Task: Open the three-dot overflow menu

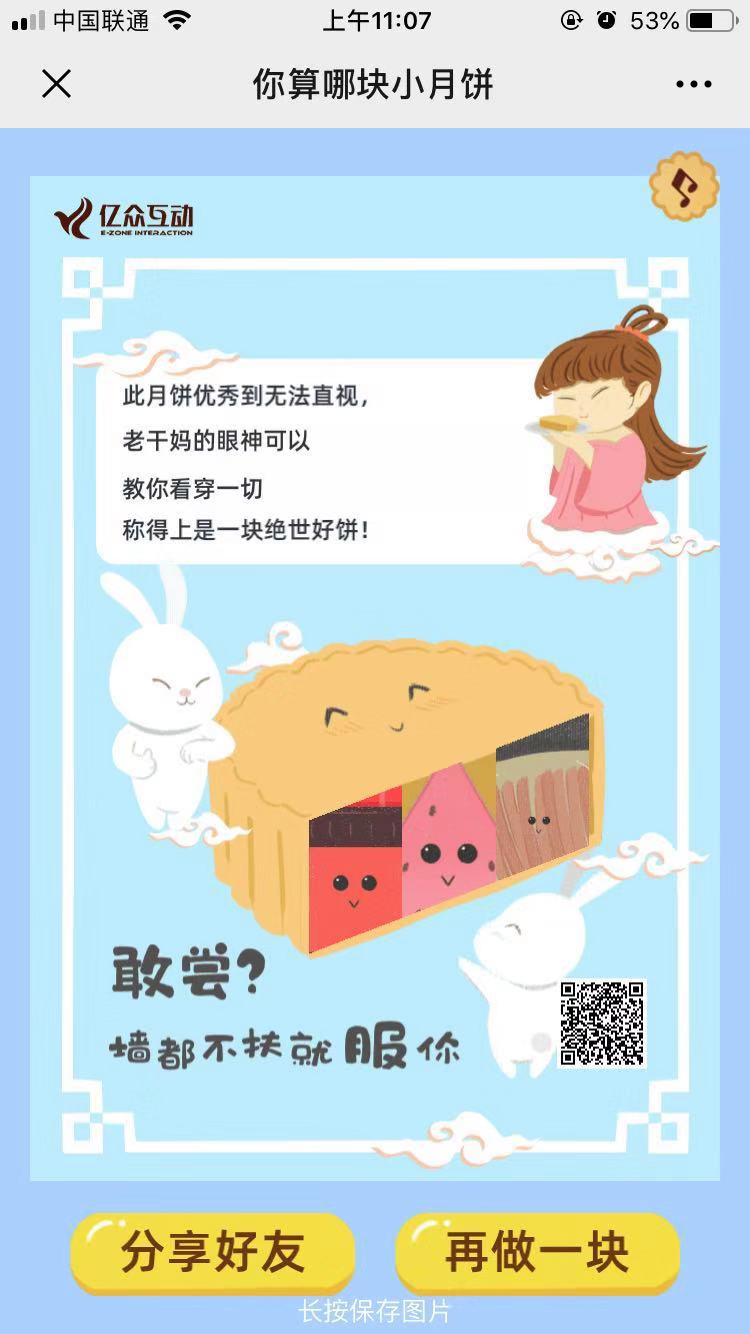Action: (693, 84)
